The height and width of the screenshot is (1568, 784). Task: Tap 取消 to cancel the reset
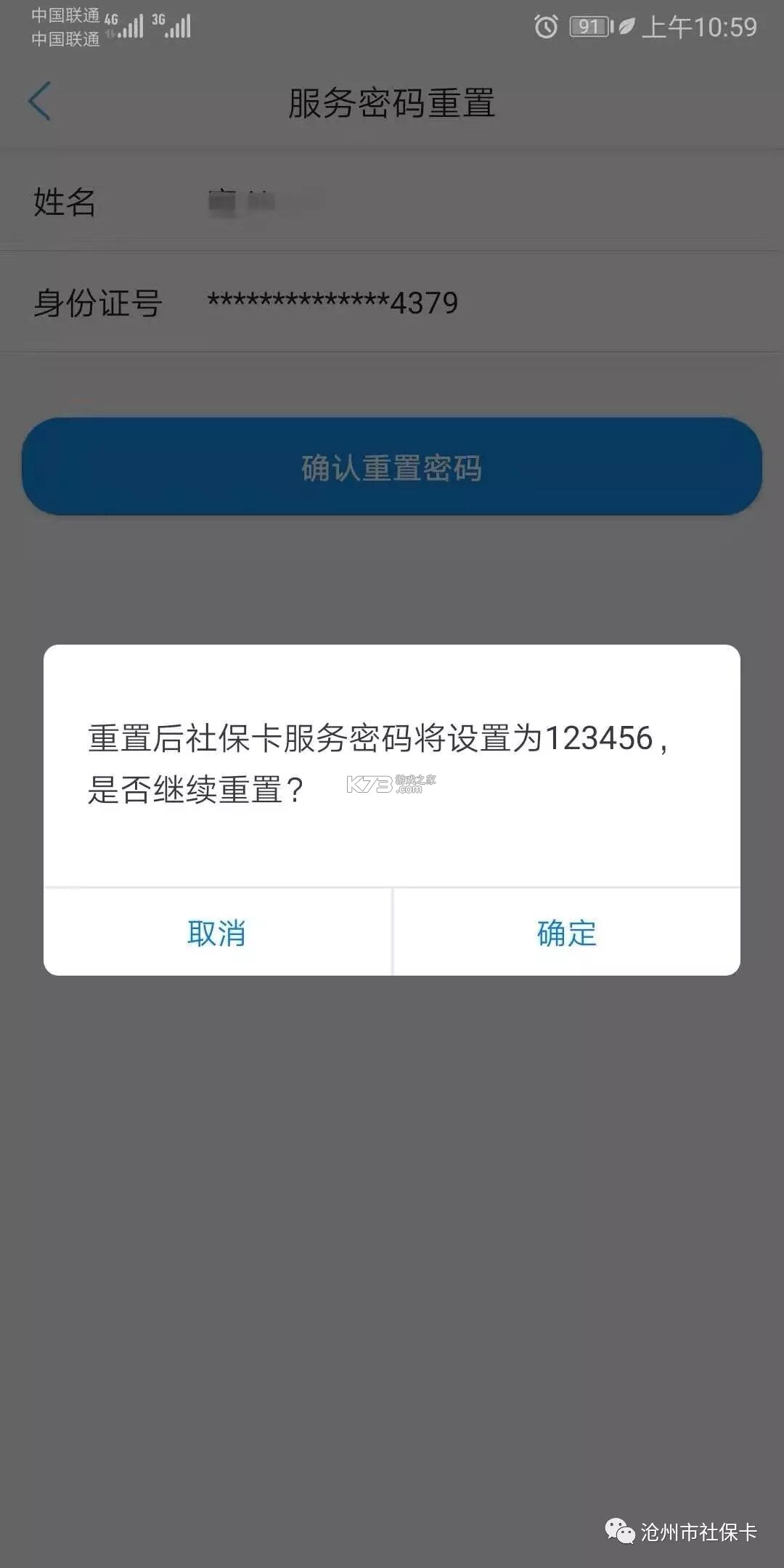217,934
